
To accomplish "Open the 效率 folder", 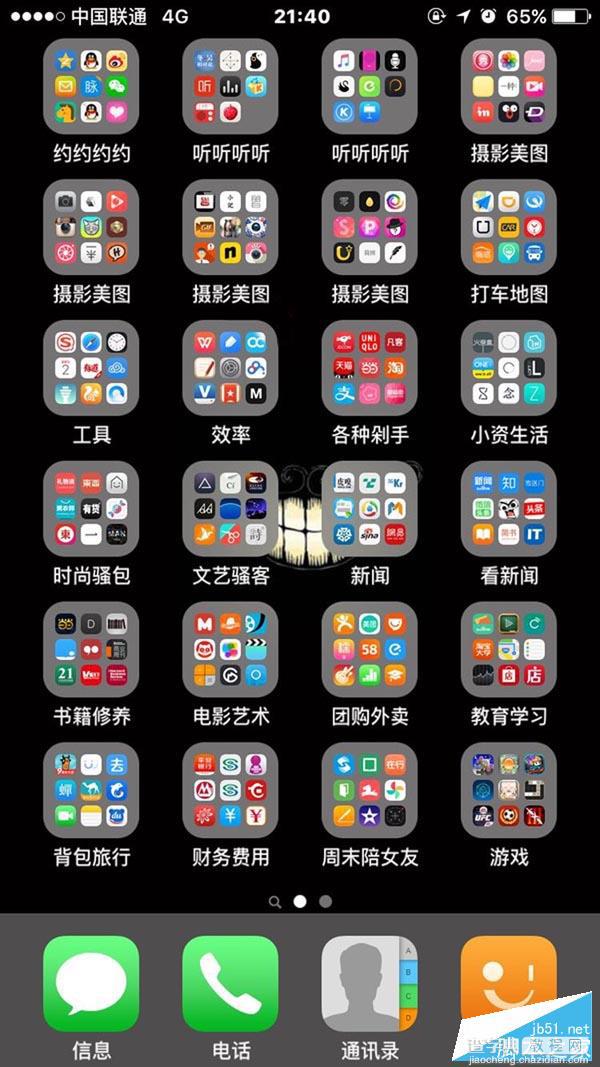I will point(230,369).
